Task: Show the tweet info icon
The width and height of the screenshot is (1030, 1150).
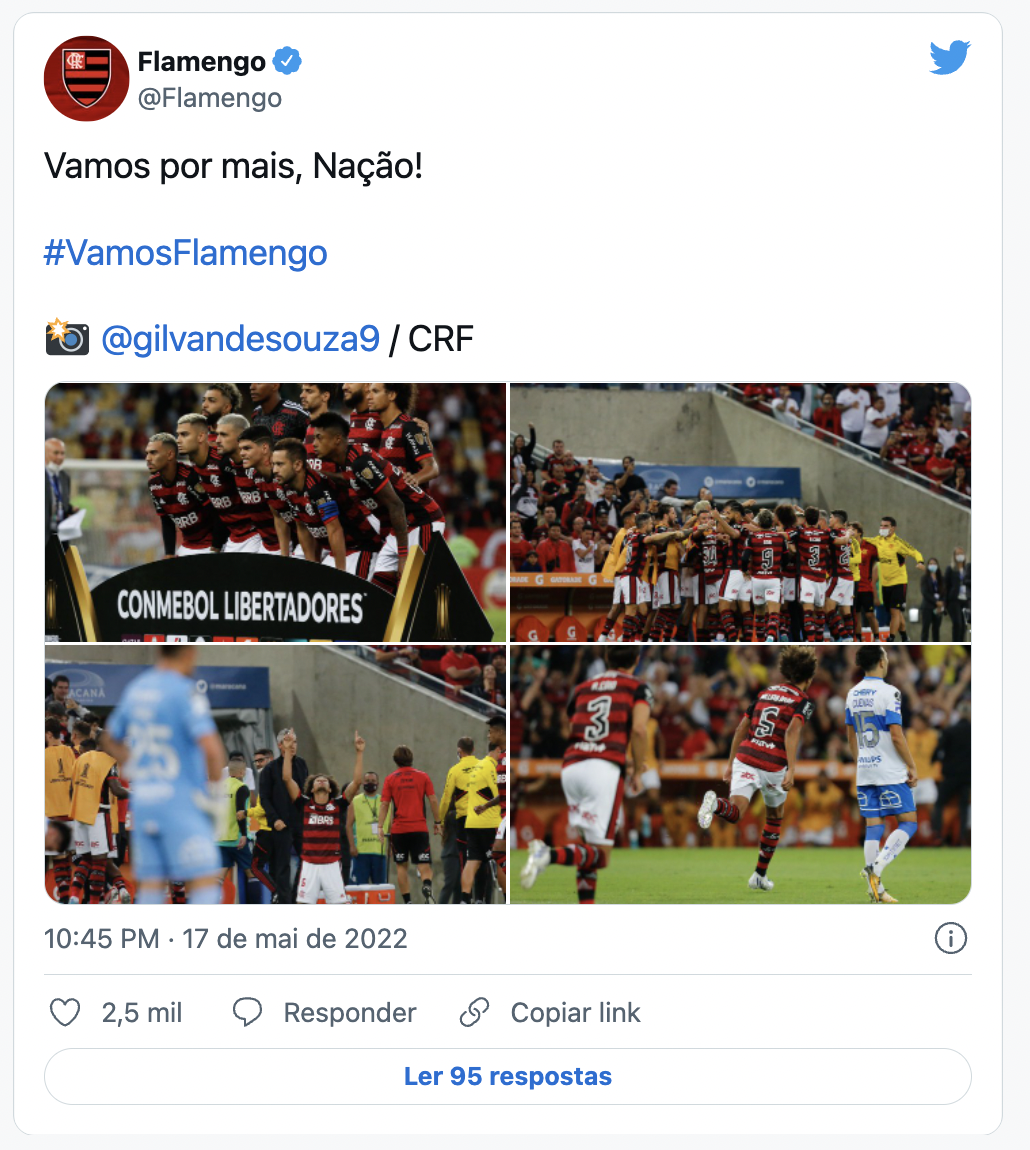Action: 949,939
